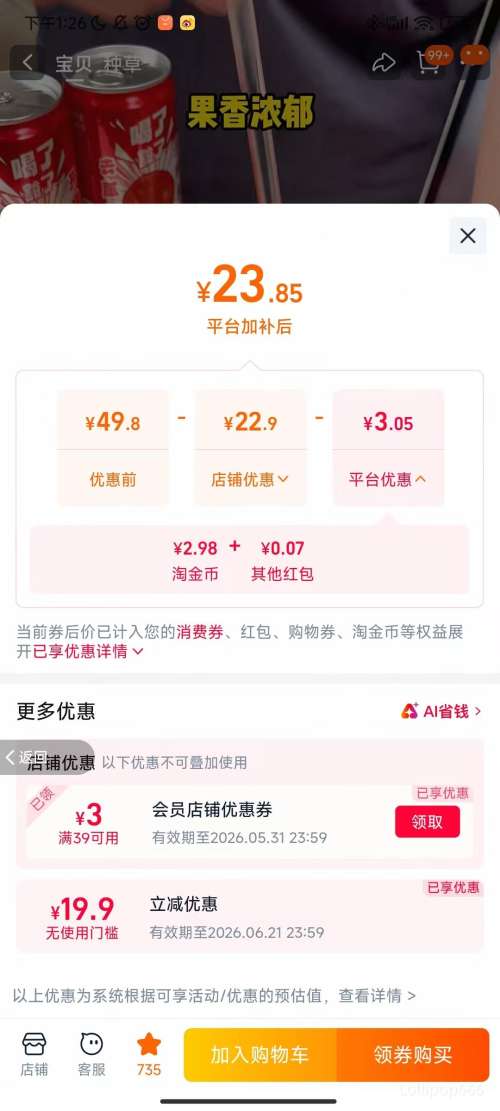Open AI省钱

[441, 711]
